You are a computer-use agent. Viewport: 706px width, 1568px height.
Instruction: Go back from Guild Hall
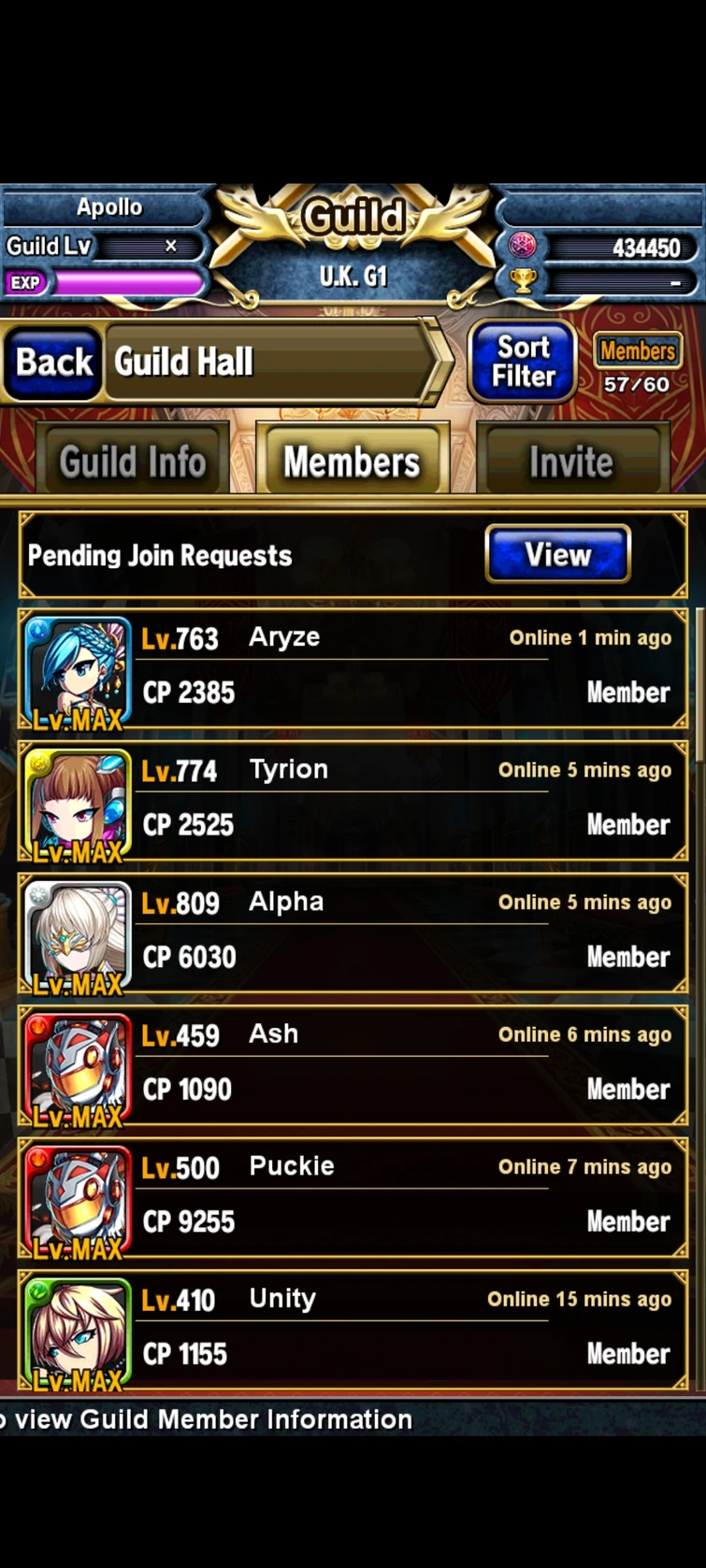tap(53, 363)
